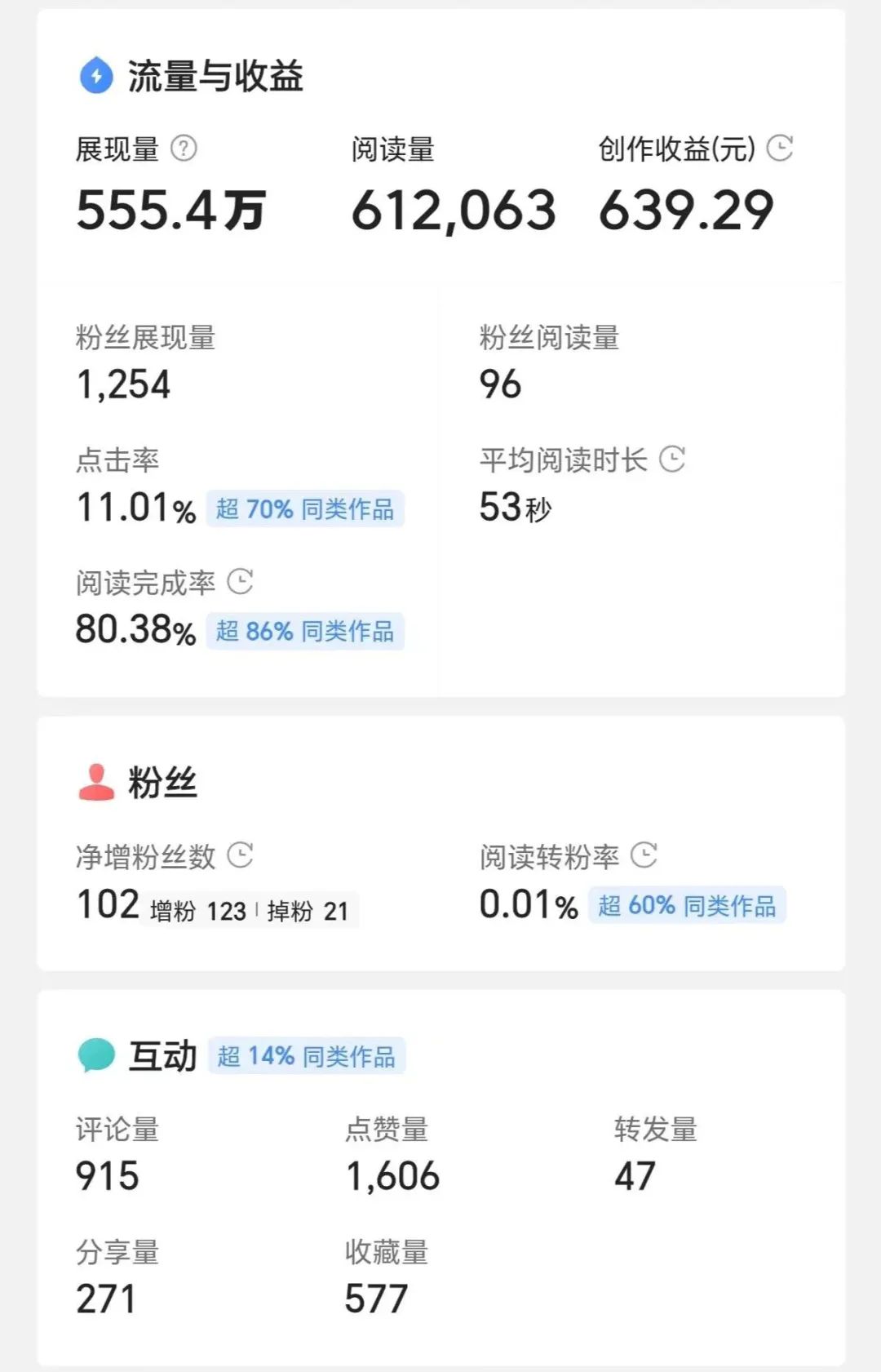Click the green chat bubble icon beside 互动

[95, 1055]
